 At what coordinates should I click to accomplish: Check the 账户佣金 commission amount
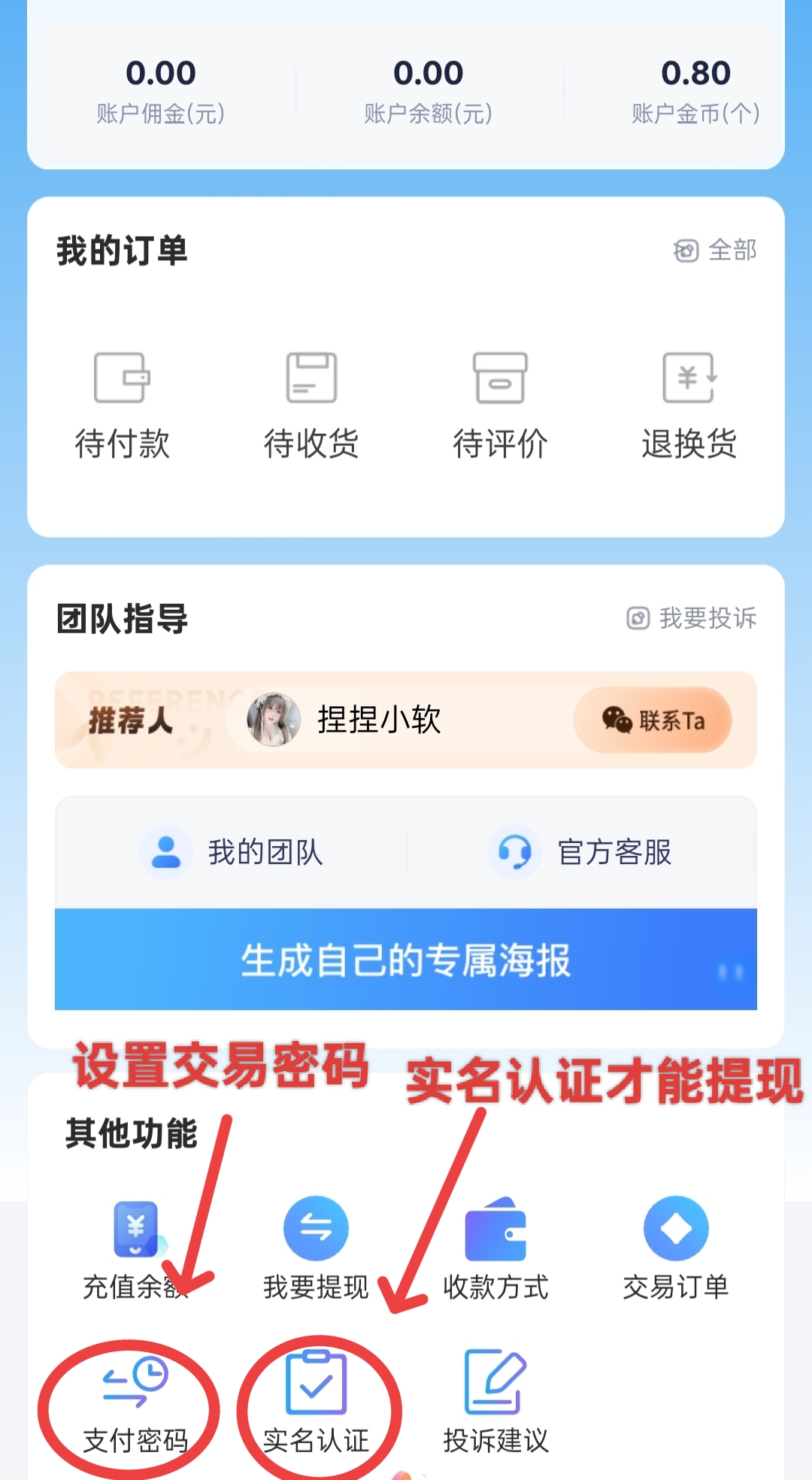pos(161,90)
